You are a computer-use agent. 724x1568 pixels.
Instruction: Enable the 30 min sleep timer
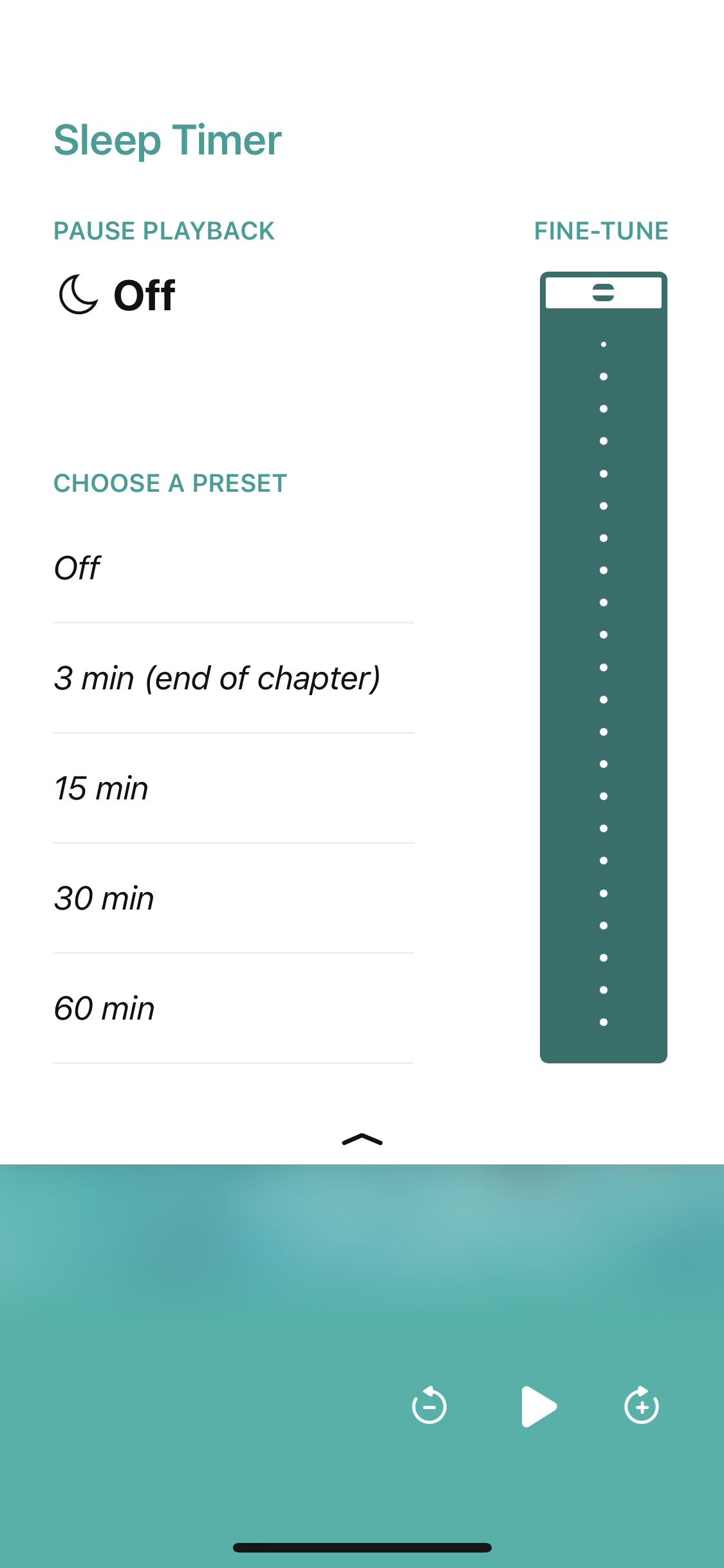point(104,899)
